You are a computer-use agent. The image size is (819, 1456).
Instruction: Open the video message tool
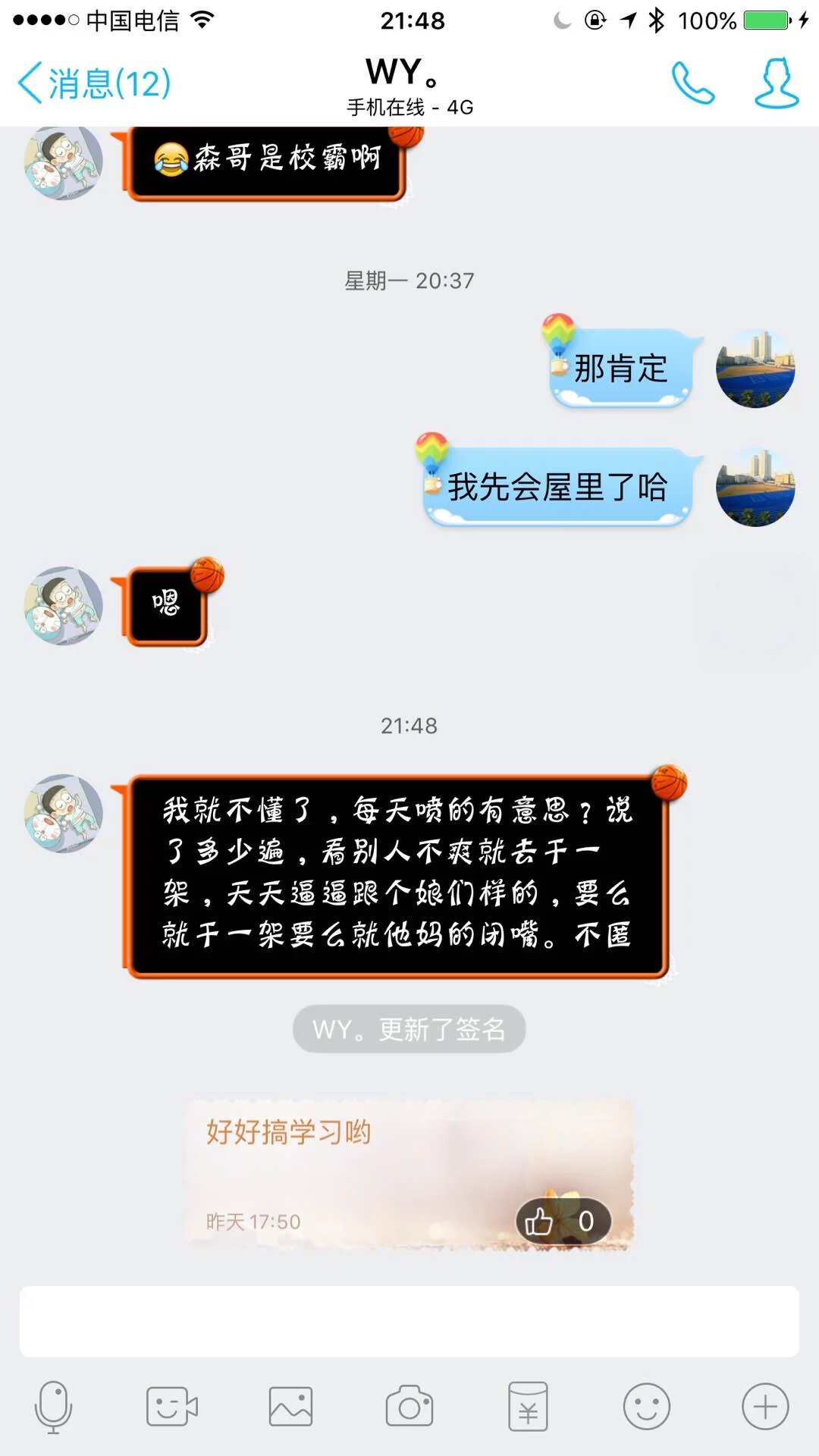pos(171,1407)
